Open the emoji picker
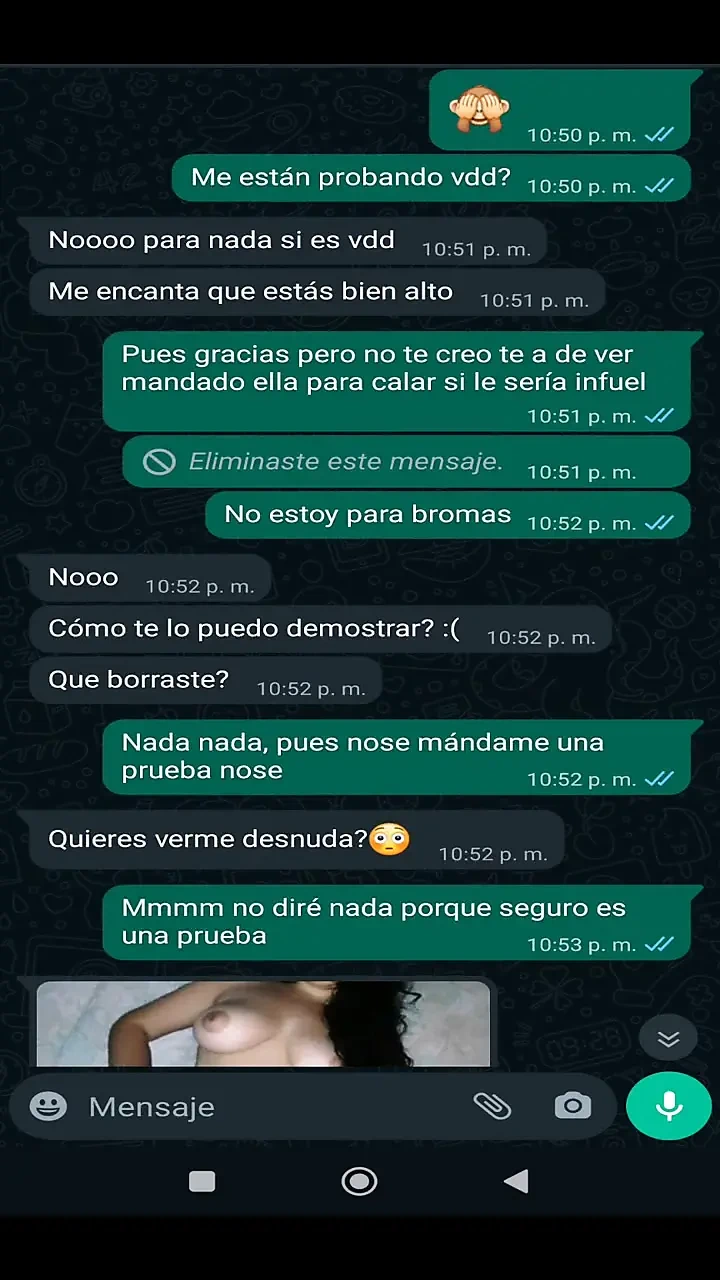The height and width of the screenshot is (1280, 720). click(47, 1107)
